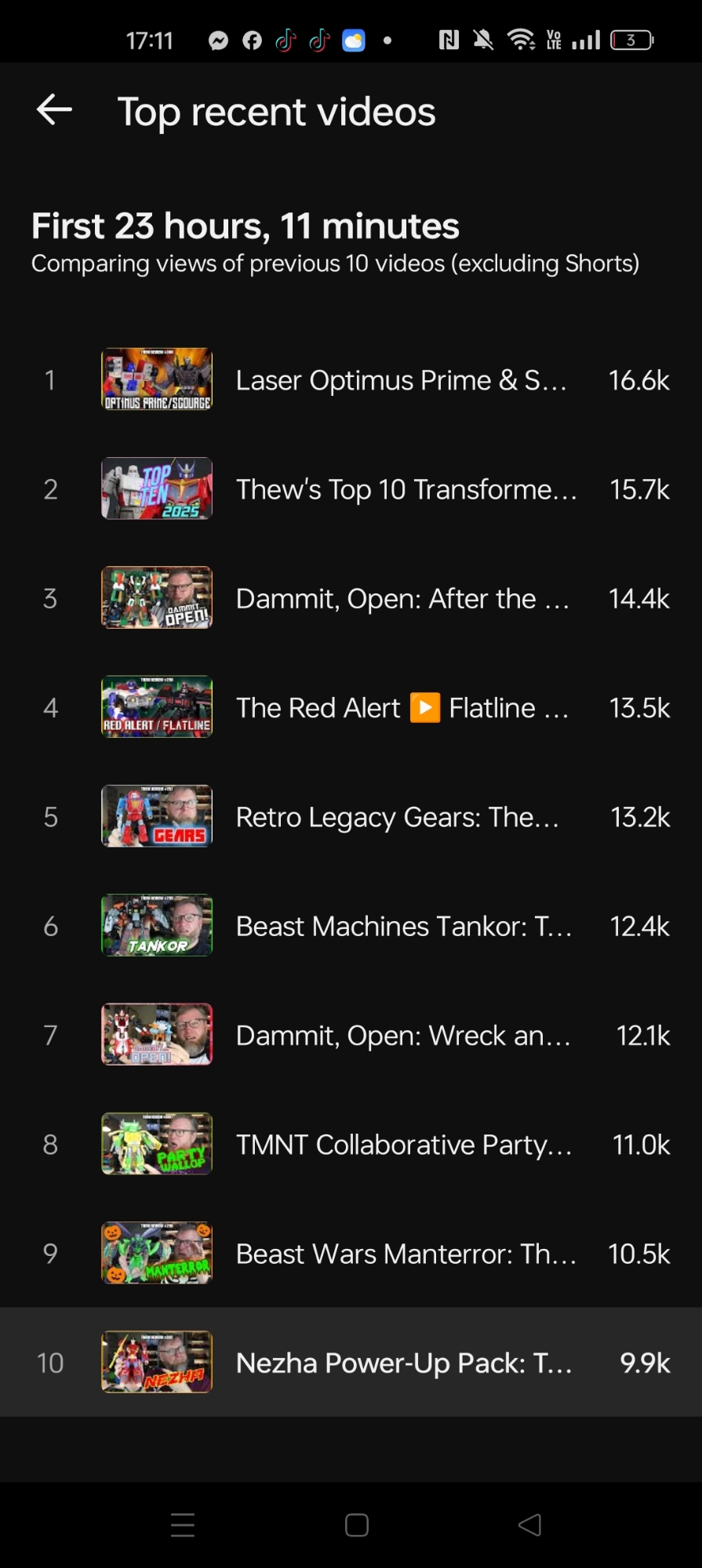
Task: Open the system recent apps menu
Action: point(183,1525)
